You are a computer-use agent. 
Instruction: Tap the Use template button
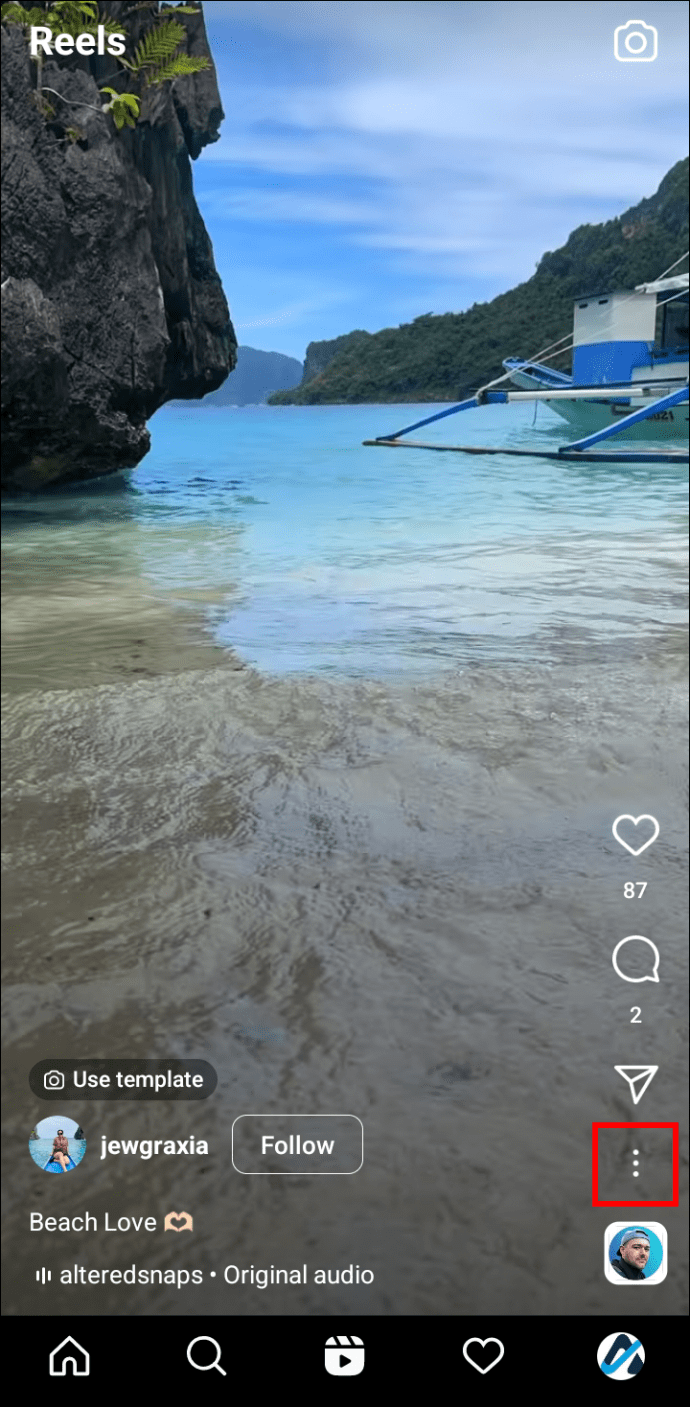(x=123, y=1080)
